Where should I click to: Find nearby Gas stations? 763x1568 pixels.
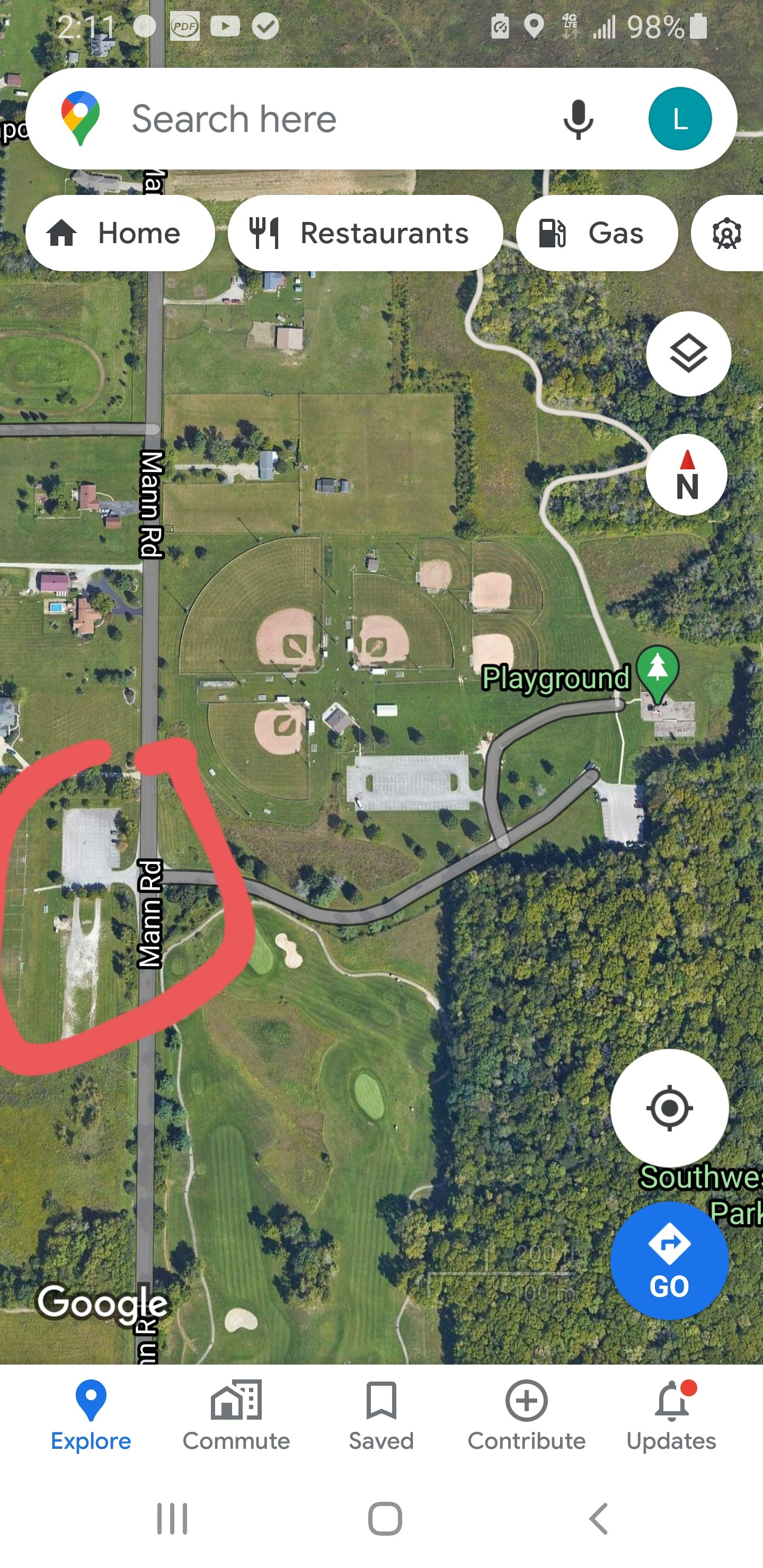point(597,233)
